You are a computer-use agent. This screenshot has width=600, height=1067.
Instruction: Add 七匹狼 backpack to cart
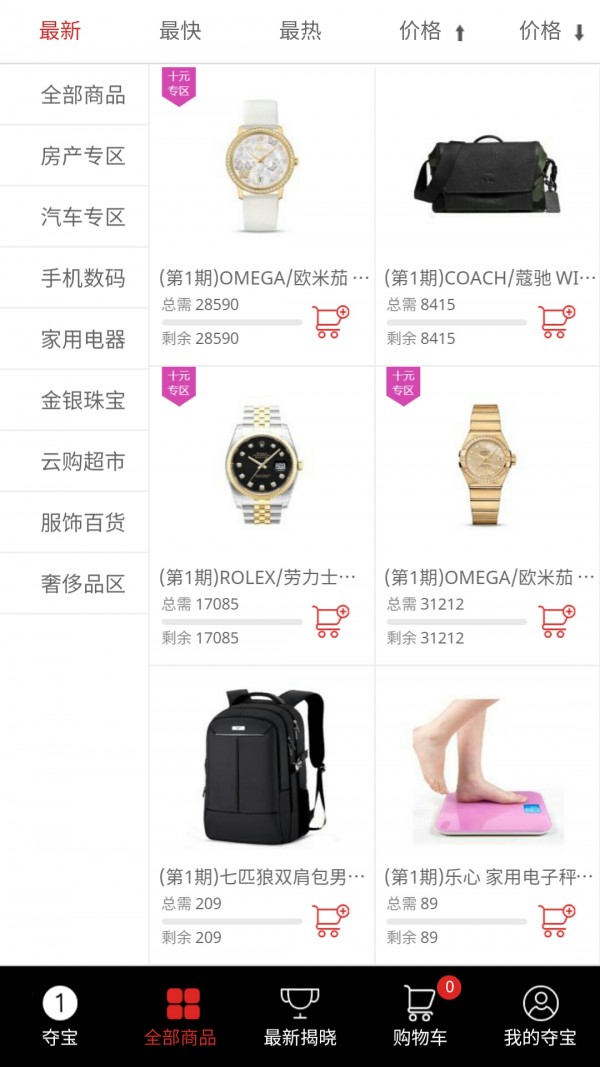(x=331, y=921)
